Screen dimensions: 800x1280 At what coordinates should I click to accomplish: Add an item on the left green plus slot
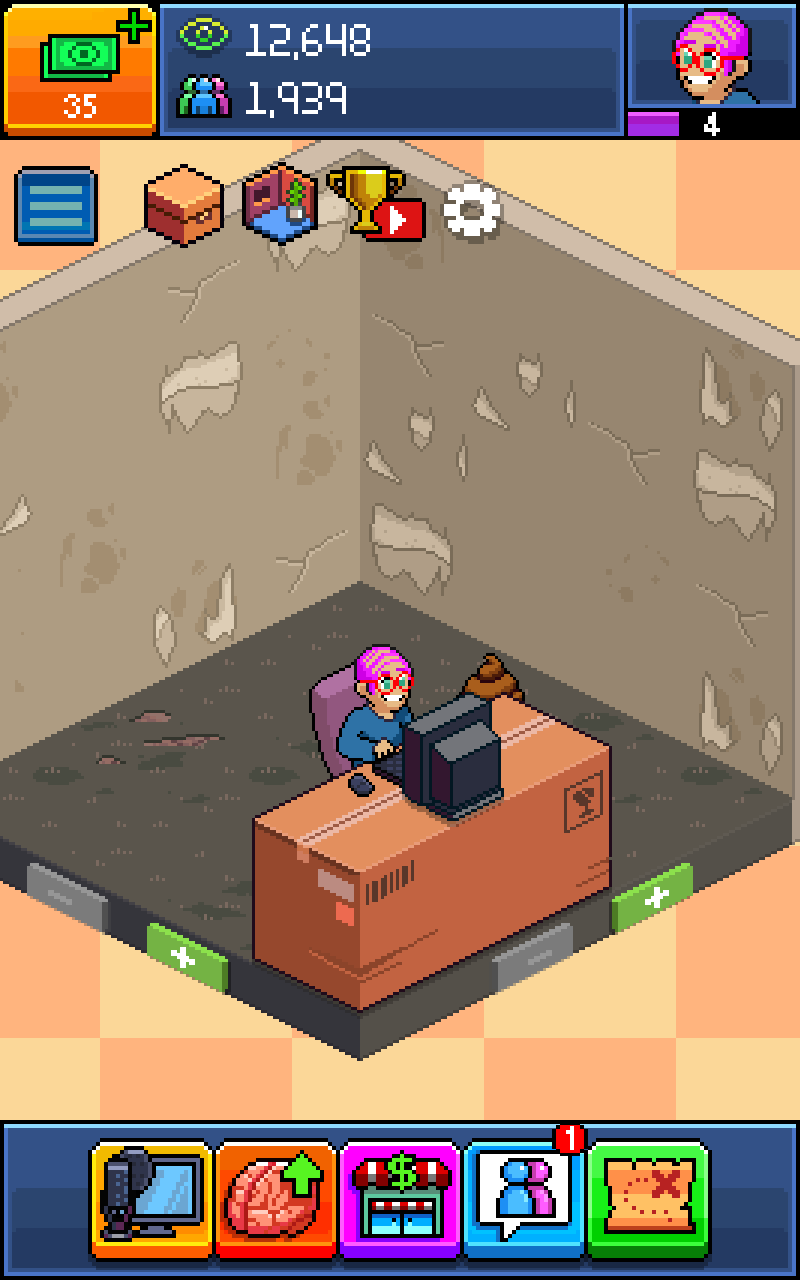coord(187,958)
